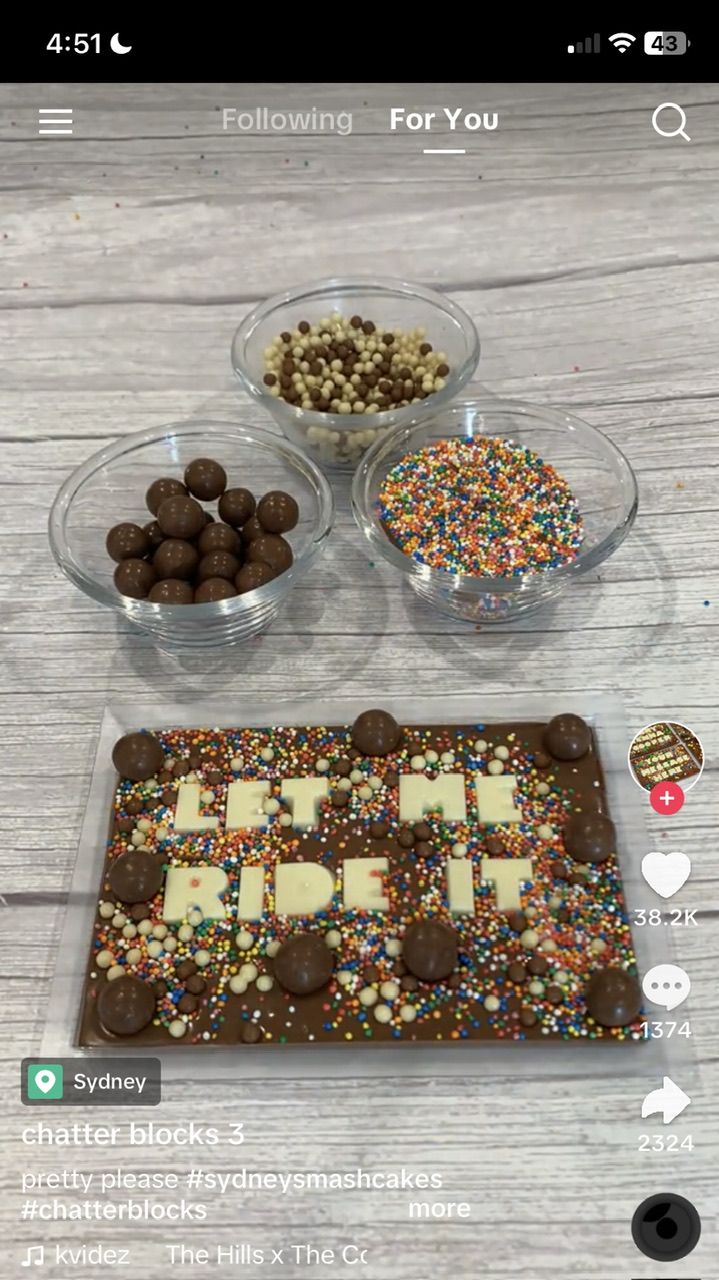Open the creator's profile picture
The height and width of the screenshot is (1280, 719).
point(665,755)
